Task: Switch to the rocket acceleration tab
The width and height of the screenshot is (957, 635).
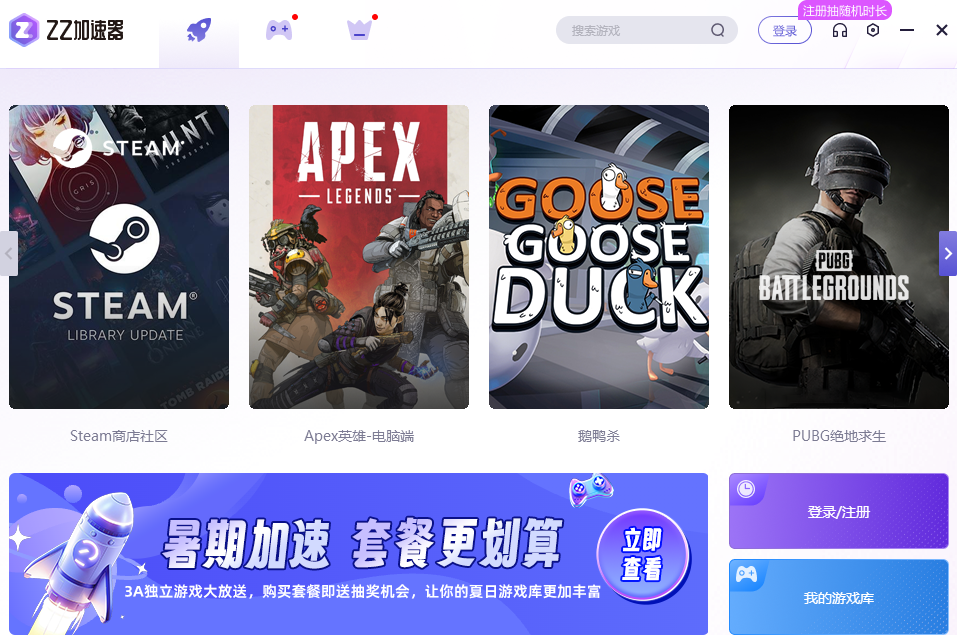Action: [x=199, y=31]
